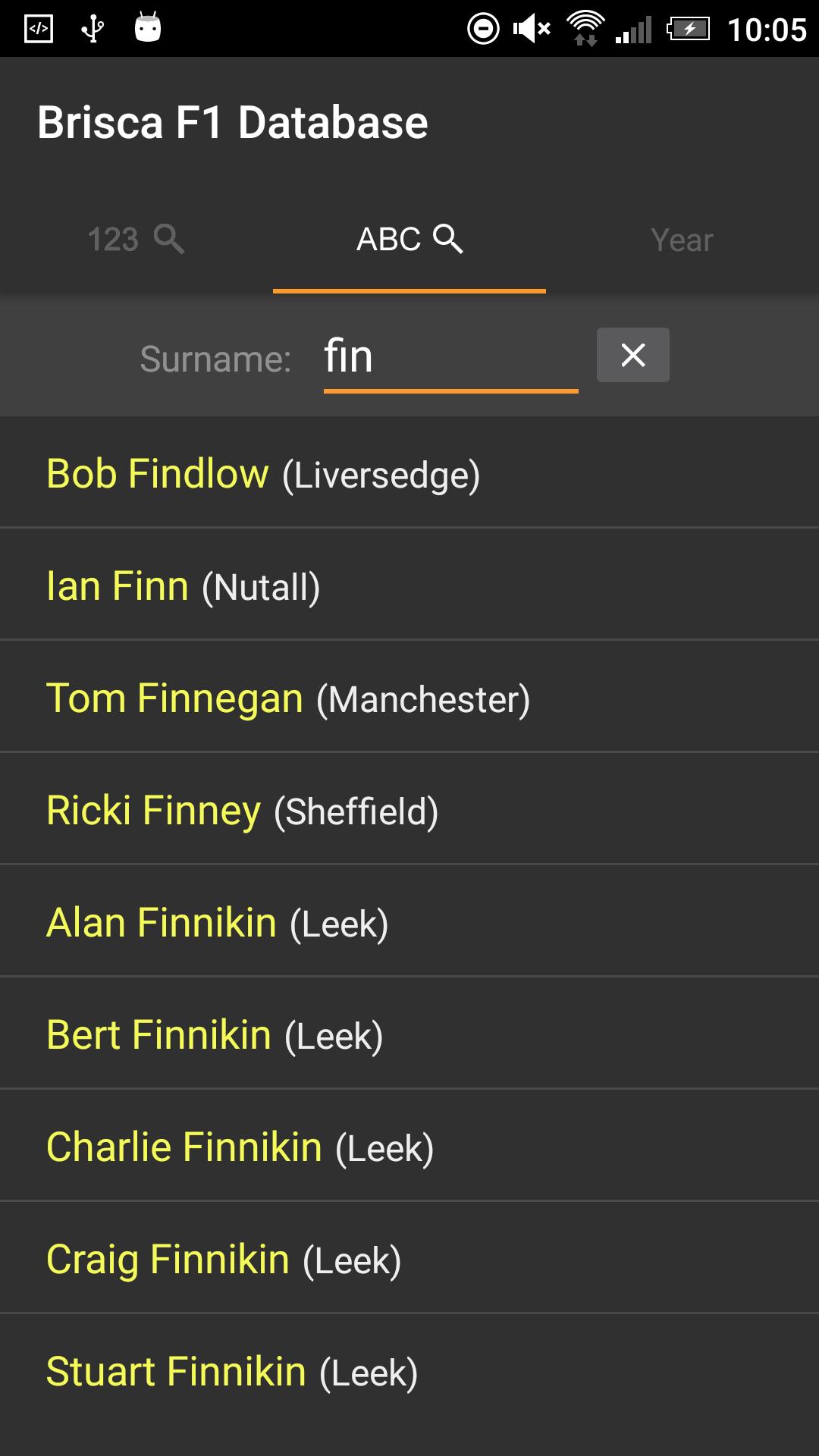Tap the X to clear the surname field

633,355
